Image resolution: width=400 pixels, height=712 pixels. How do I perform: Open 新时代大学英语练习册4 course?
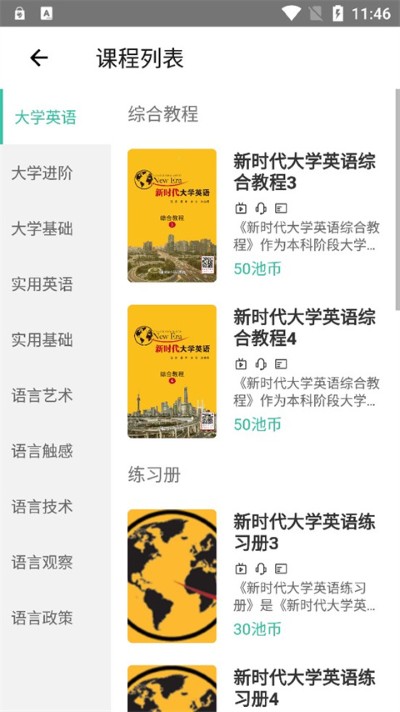click(x=255, y=687)
